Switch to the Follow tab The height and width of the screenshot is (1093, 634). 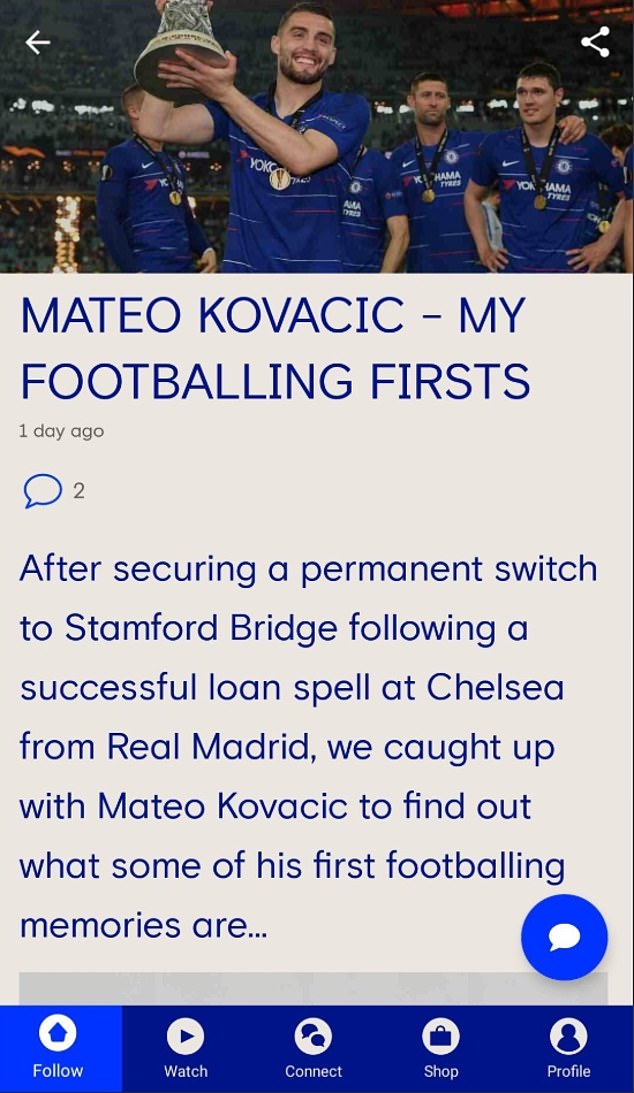point(58,1048)
